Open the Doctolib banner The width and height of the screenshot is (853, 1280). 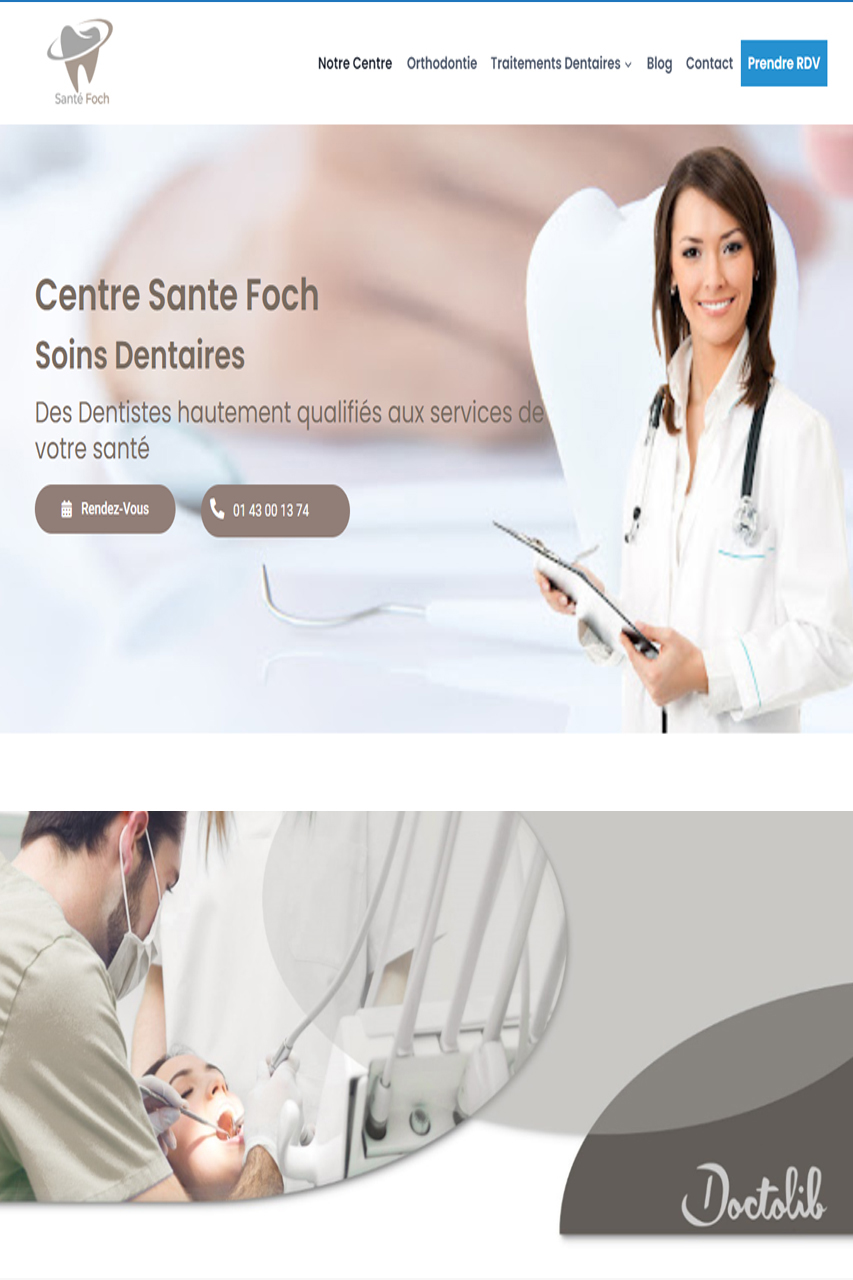click(754, 1193)
